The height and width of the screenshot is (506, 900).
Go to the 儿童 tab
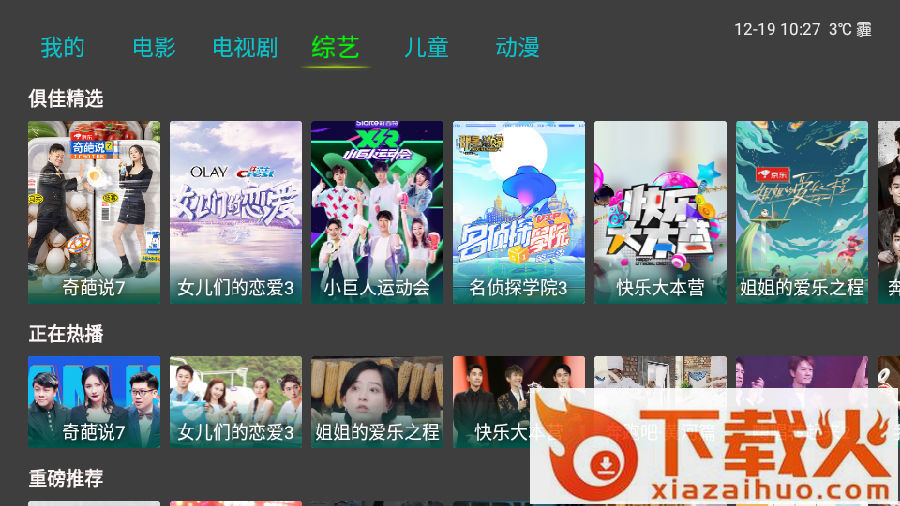tap(426, 47)
